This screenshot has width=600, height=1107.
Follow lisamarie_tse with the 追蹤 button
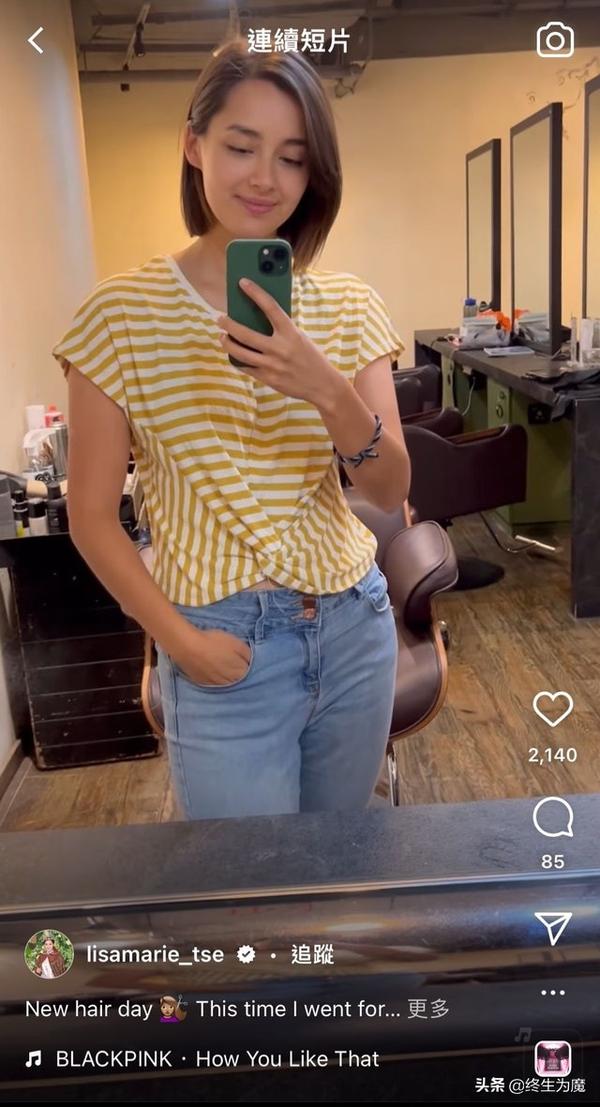(312, 955)
